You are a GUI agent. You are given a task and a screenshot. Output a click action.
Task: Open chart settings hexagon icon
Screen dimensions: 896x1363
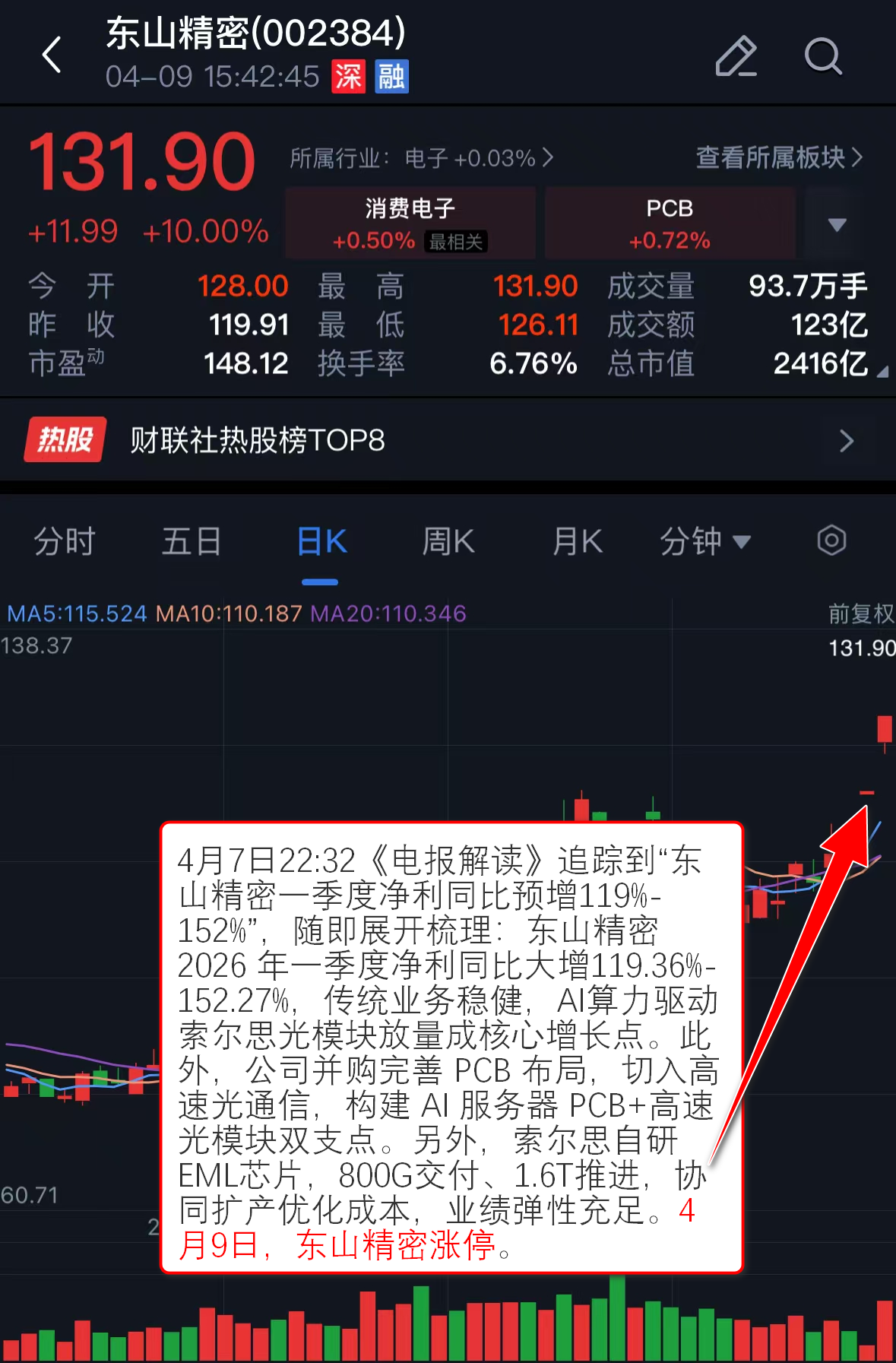[x=831, y=541]
